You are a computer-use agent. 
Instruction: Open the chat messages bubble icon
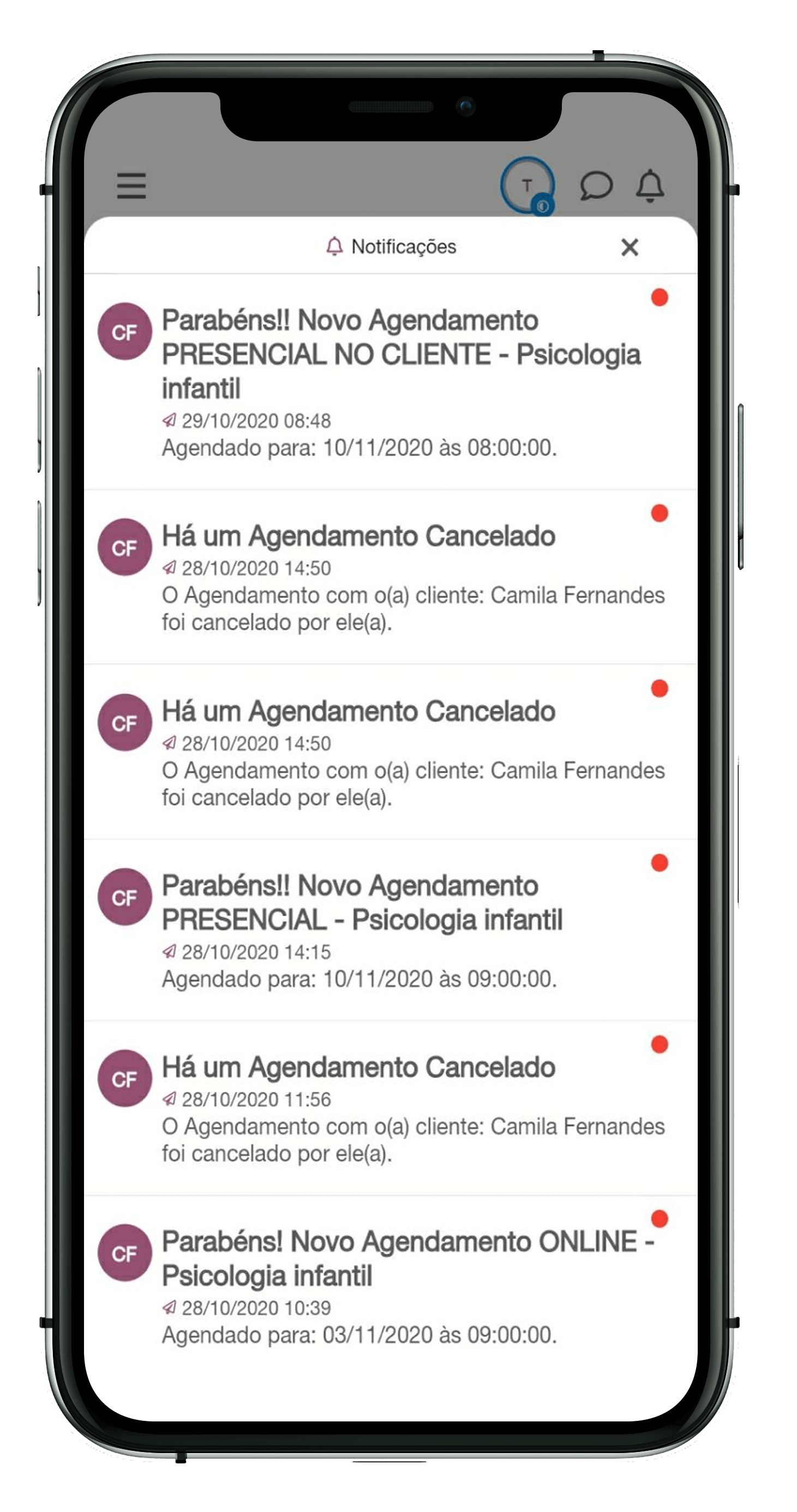(x=596, y=186)
